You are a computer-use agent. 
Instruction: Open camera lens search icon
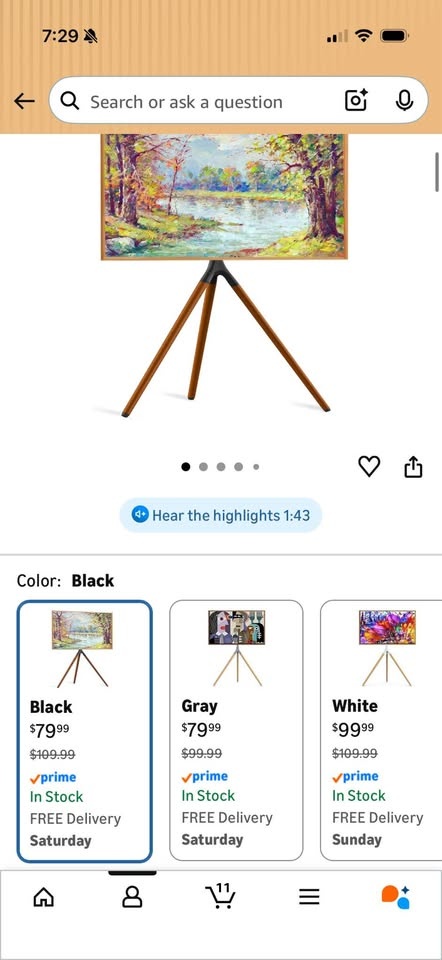click(x=356, y=100)
